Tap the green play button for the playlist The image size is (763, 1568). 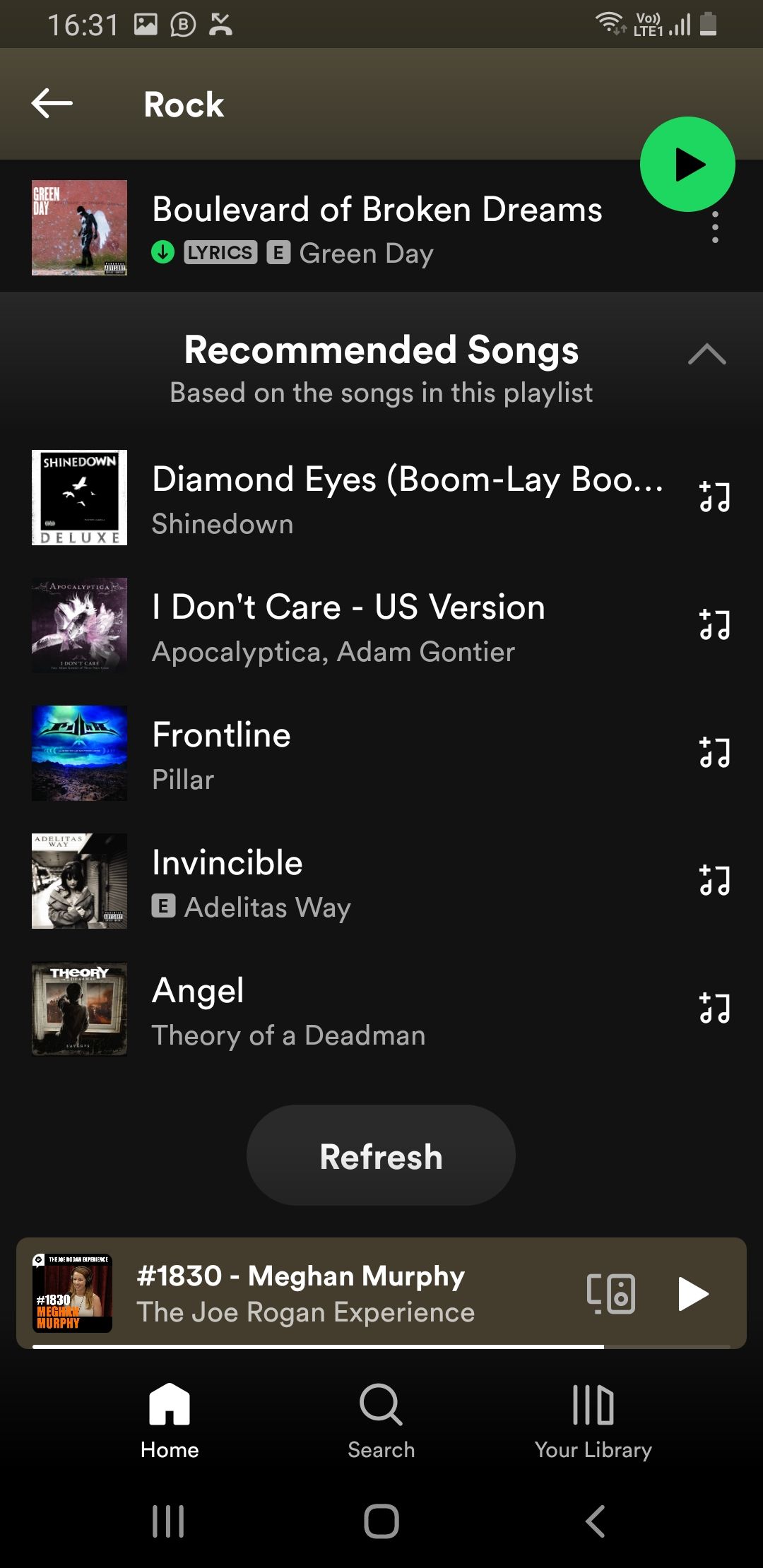point(689,163)
